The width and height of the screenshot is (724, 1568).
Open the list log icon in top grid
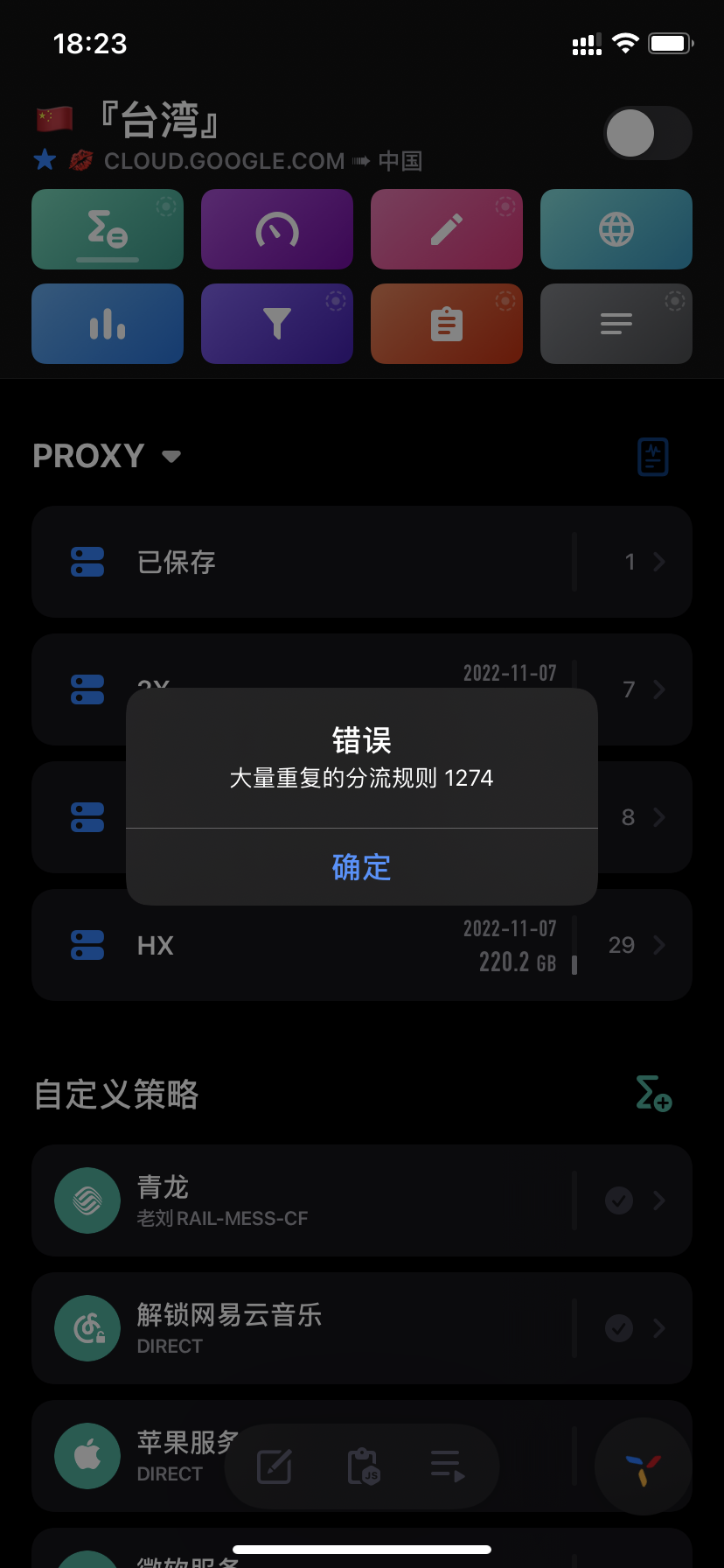[616, 324]
